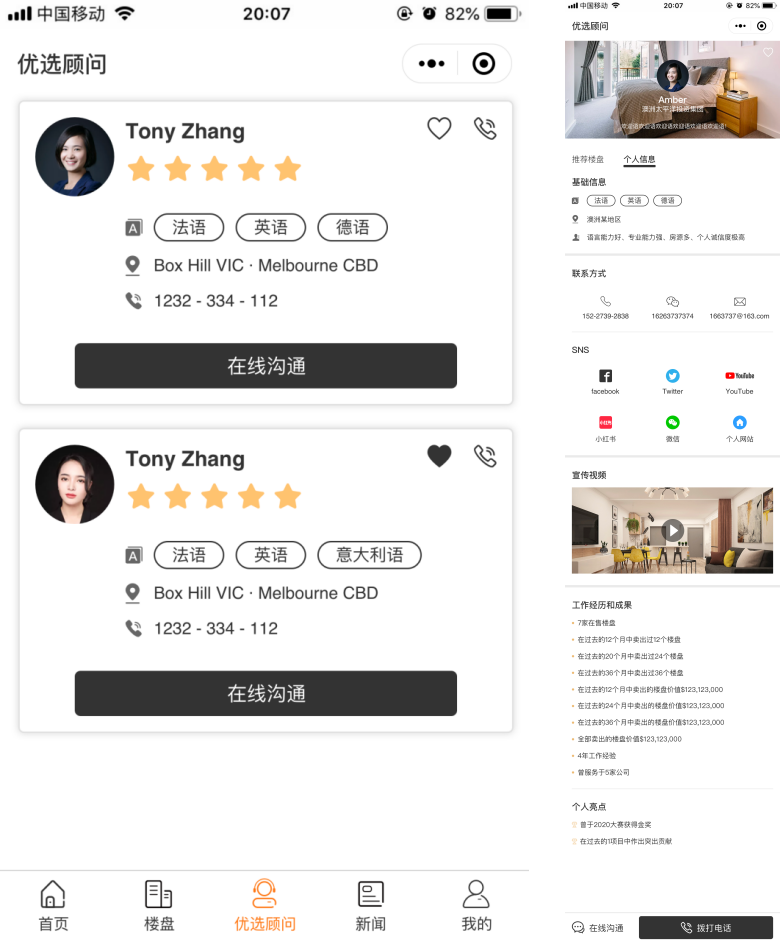Unfavorite the consultant card tagged 意大利语
The width and height of the screenshot is (781, 942).
tap(439, 456)
